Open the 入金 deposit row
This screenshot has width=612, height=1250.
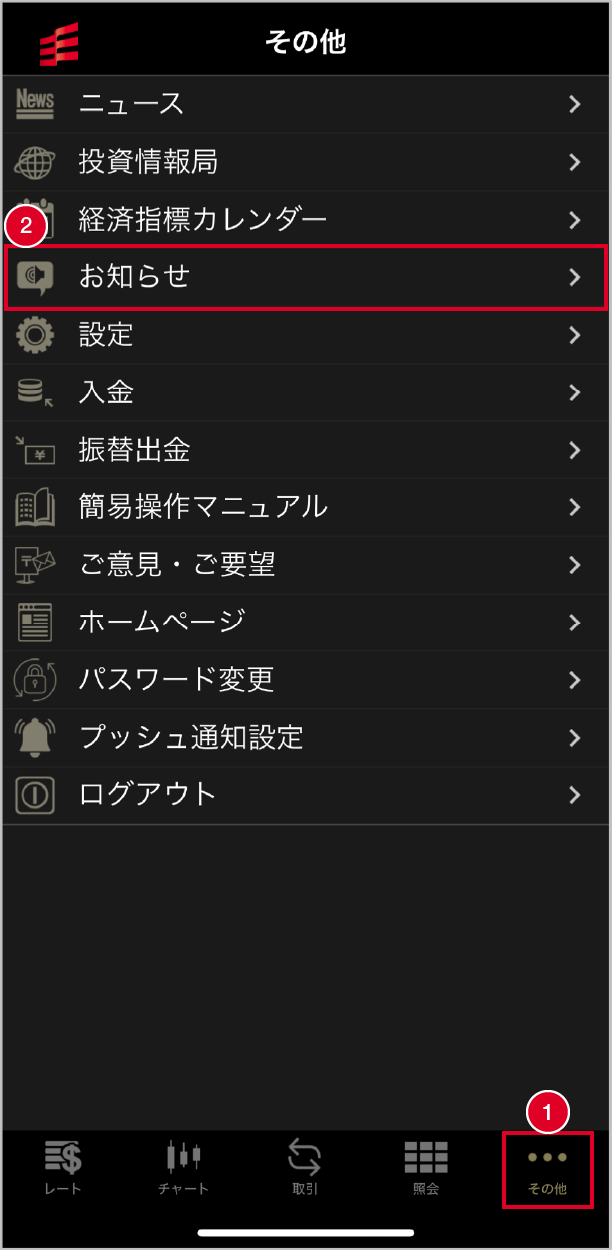306,392
